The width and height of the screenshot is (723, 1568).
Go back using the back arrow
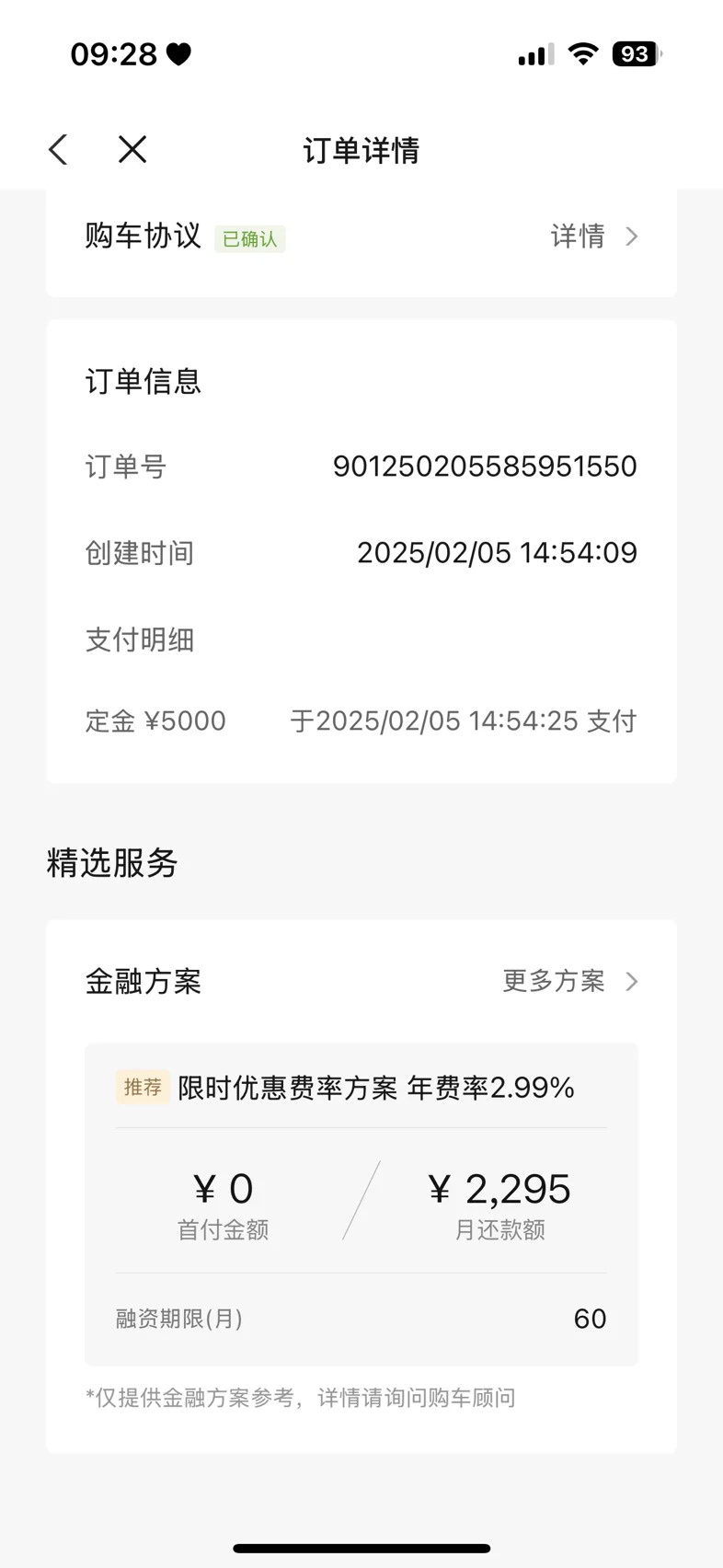click(x=59, y=149)
